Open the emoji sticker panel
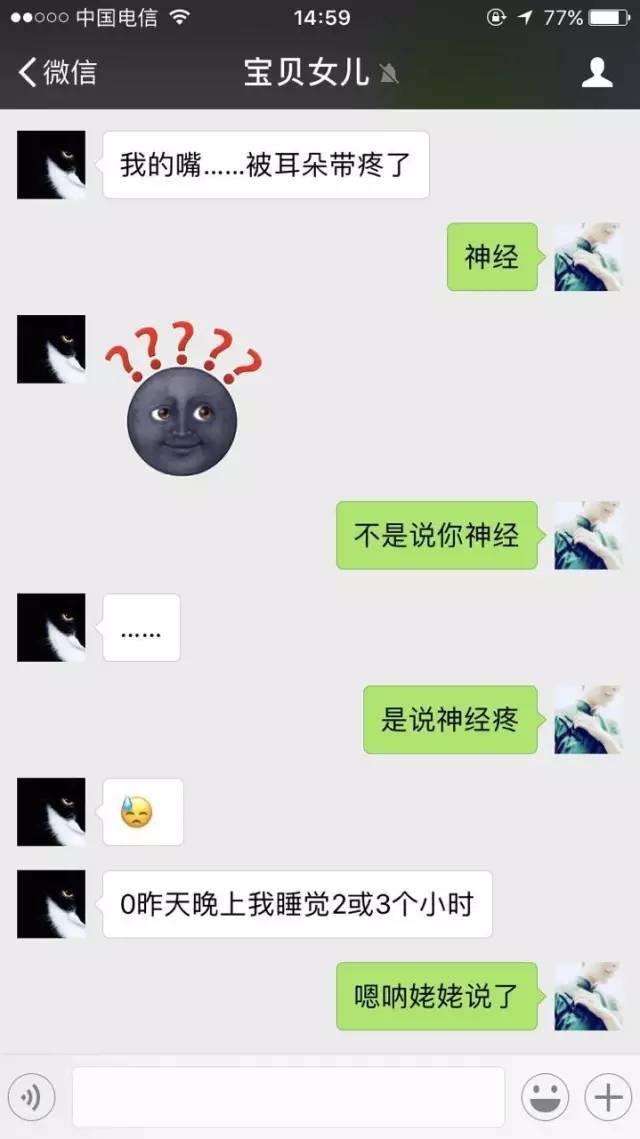The height and width of the screenshot is (1139, 640). [546, 1097]
